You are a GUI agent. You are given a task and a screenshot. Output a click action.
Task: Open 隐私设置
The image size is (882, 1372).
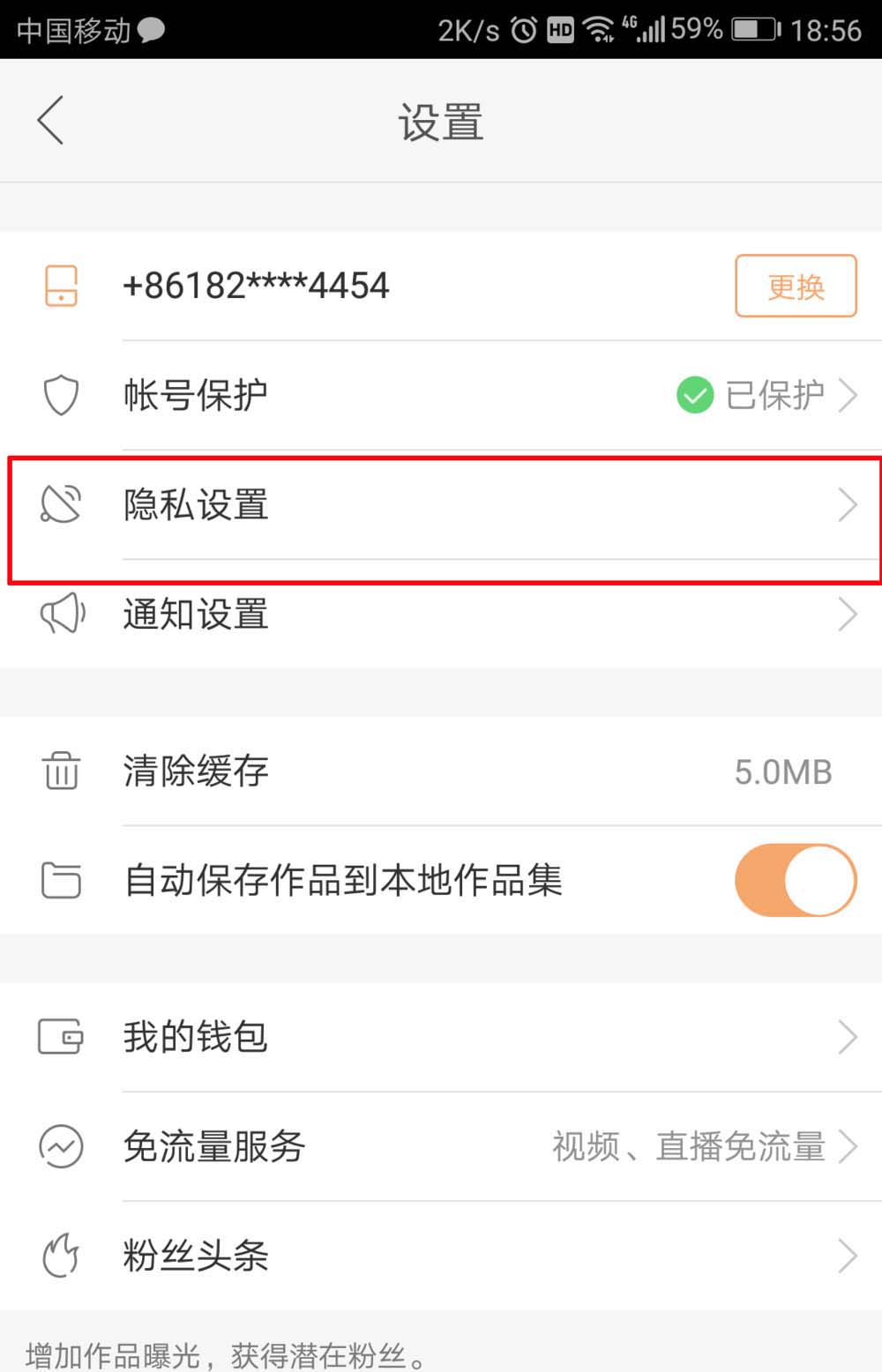coord(441,505)
